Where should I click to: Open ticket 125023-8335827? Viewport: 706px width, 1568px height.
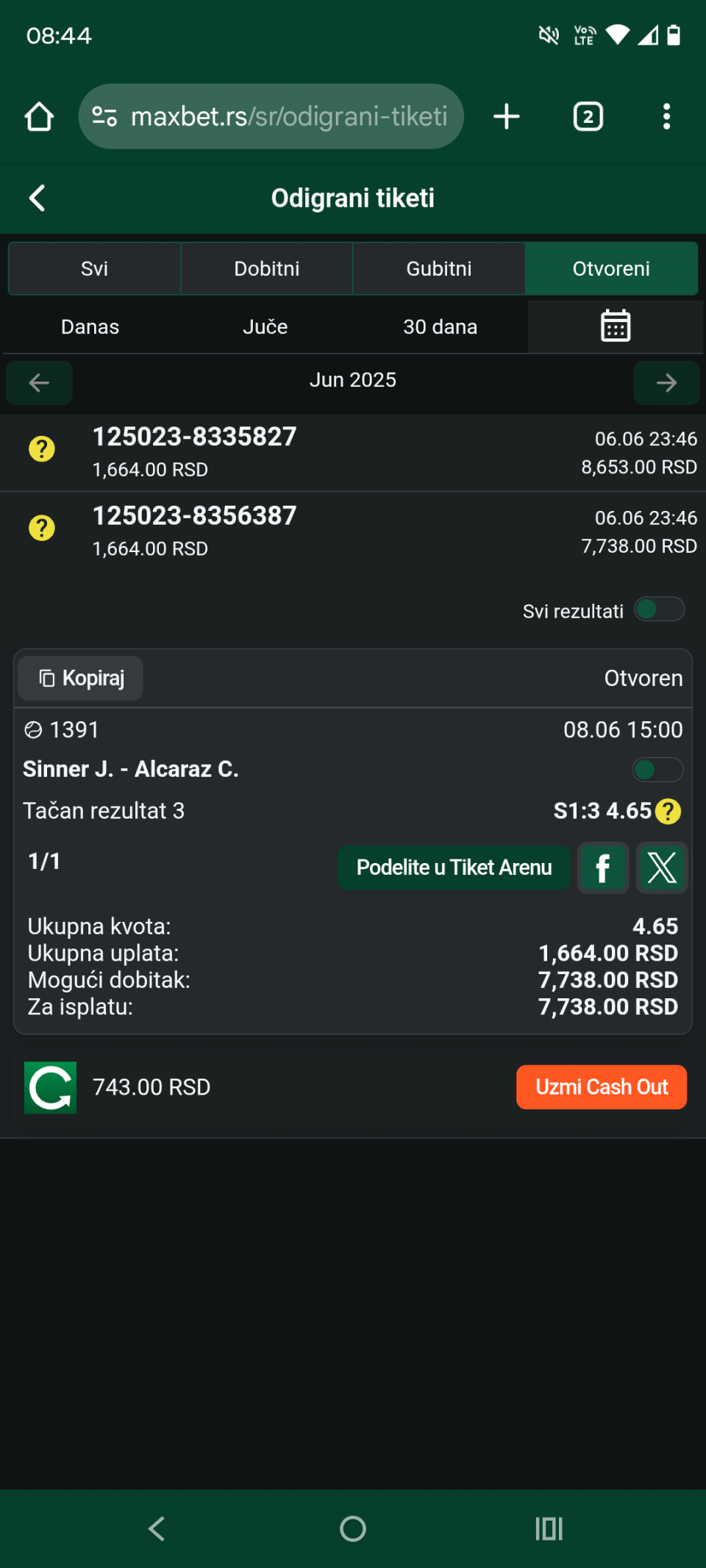(353, 451)
